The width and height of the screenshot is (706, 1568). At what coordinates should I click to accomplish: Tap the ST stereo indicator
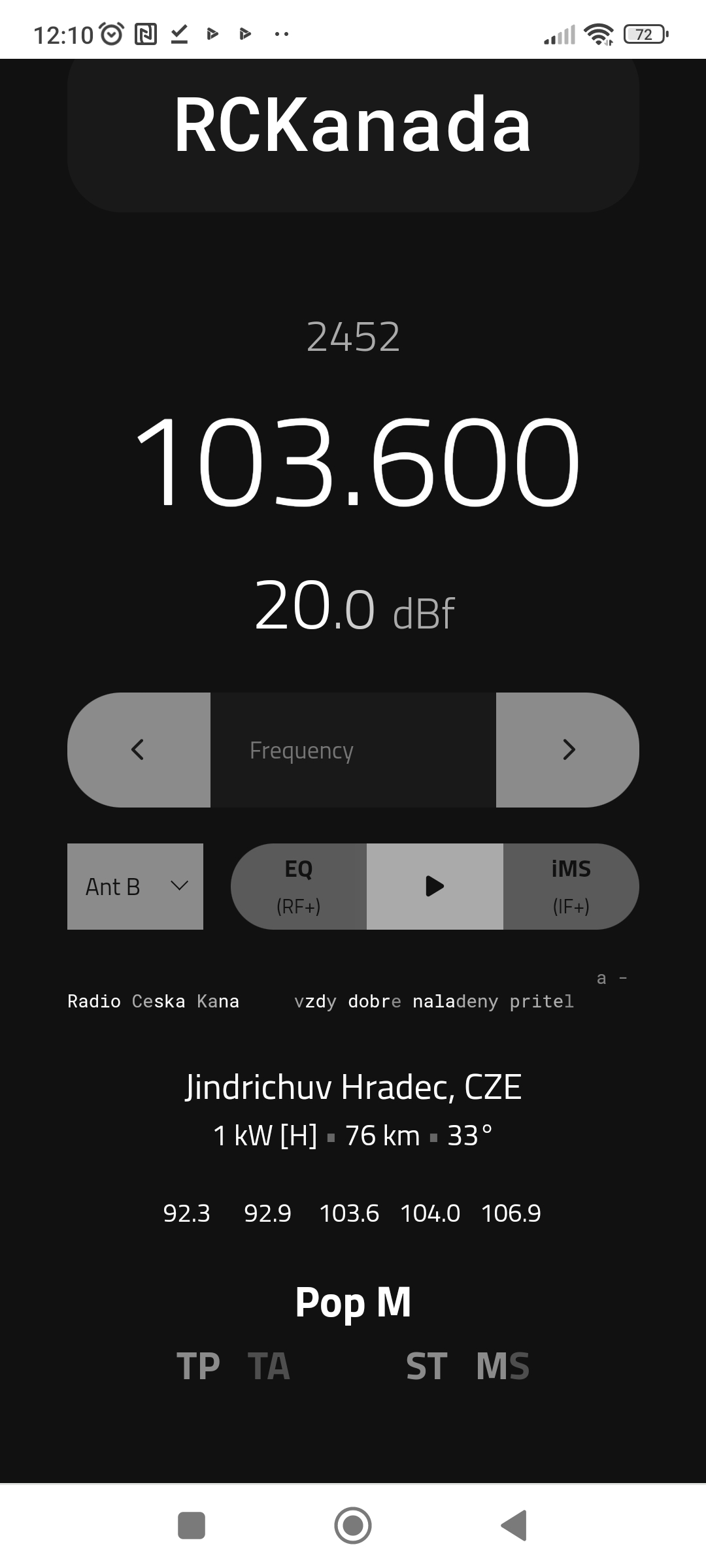pos(427,1367)
